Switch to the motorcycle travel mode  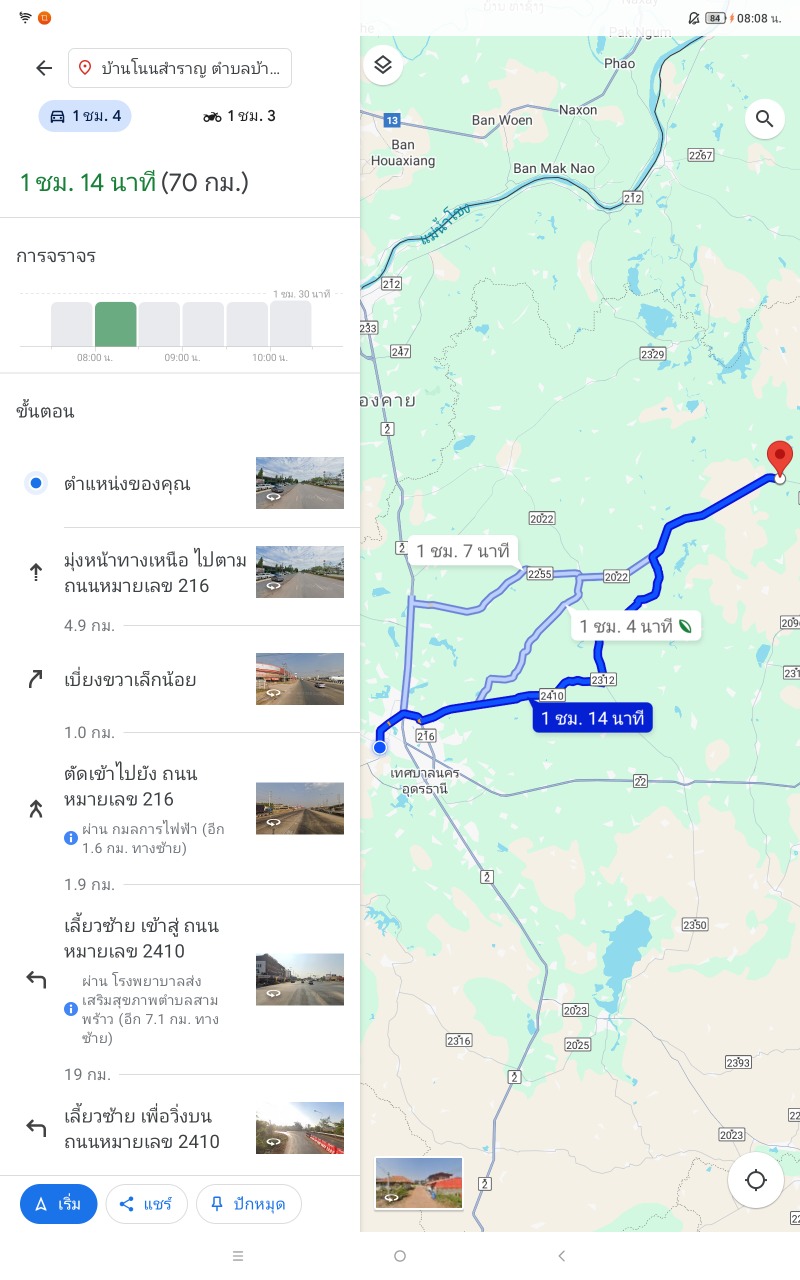point(239,116)
